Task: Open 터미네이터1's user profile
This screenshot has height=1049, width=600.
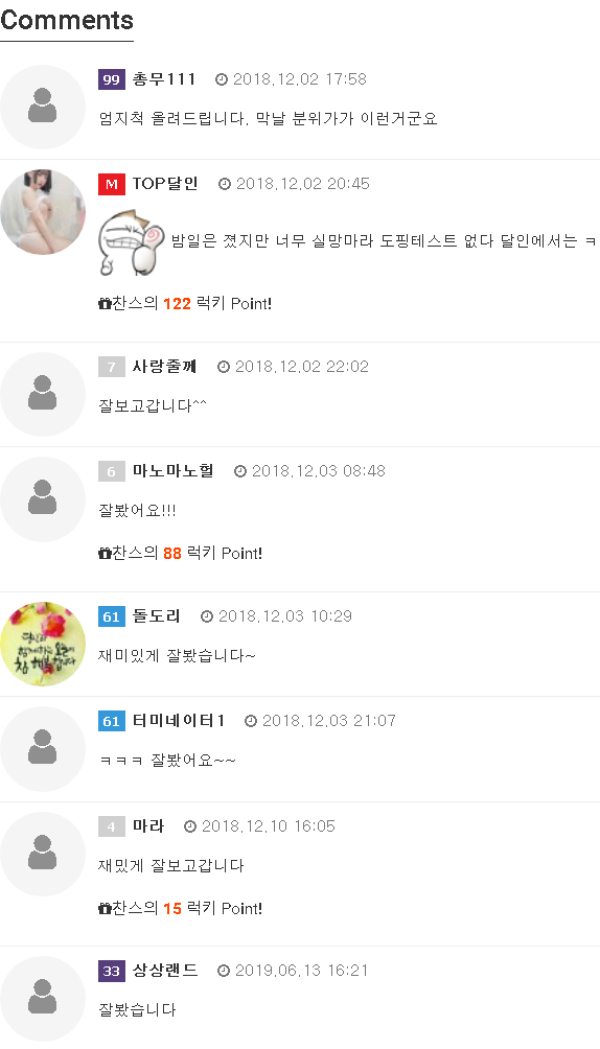Action: coord(178,721)
